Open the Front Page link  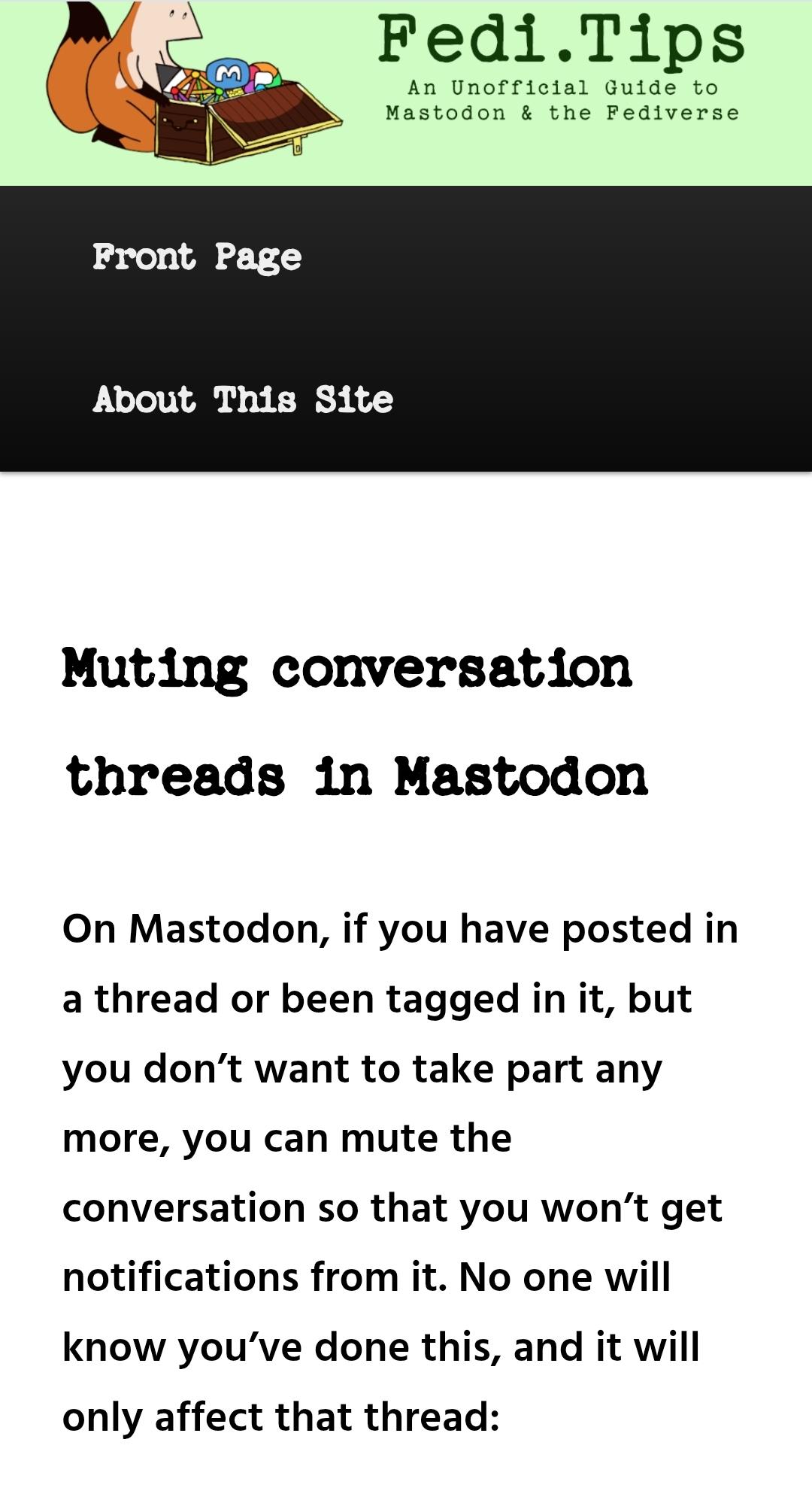tap(197, 257)
